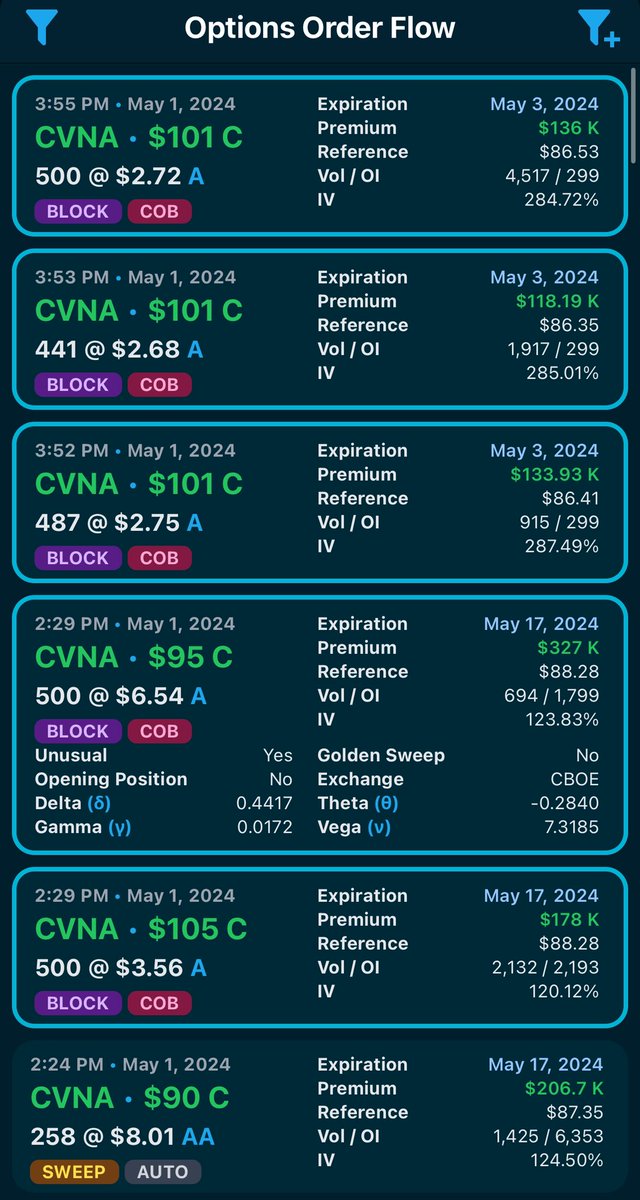Open the CVNA $90 C sweep order
This screenshot has width=640, height=1200.
tap(320, 1120)
